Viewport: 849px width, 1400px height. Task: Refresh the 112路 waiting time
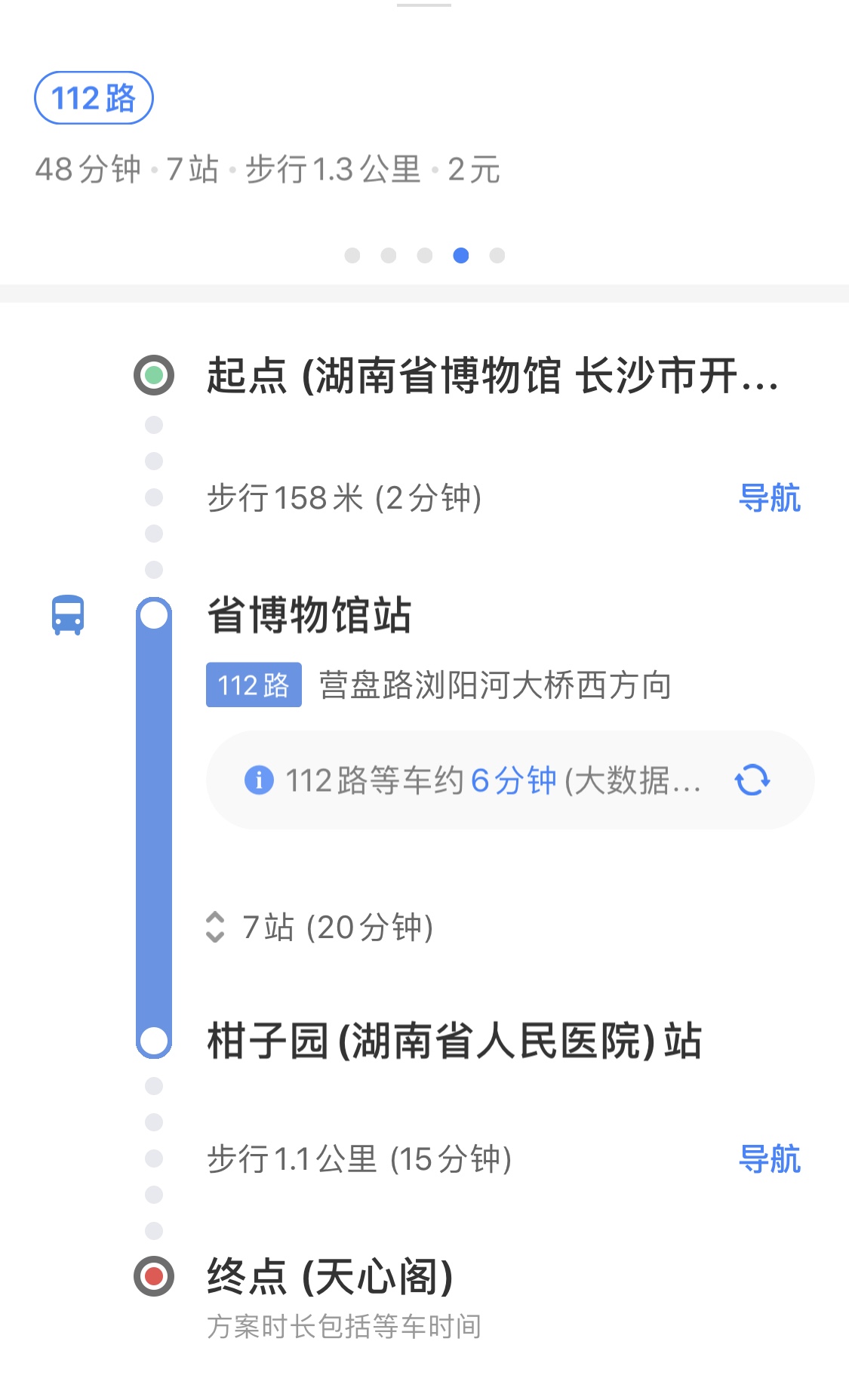[752, 780]
